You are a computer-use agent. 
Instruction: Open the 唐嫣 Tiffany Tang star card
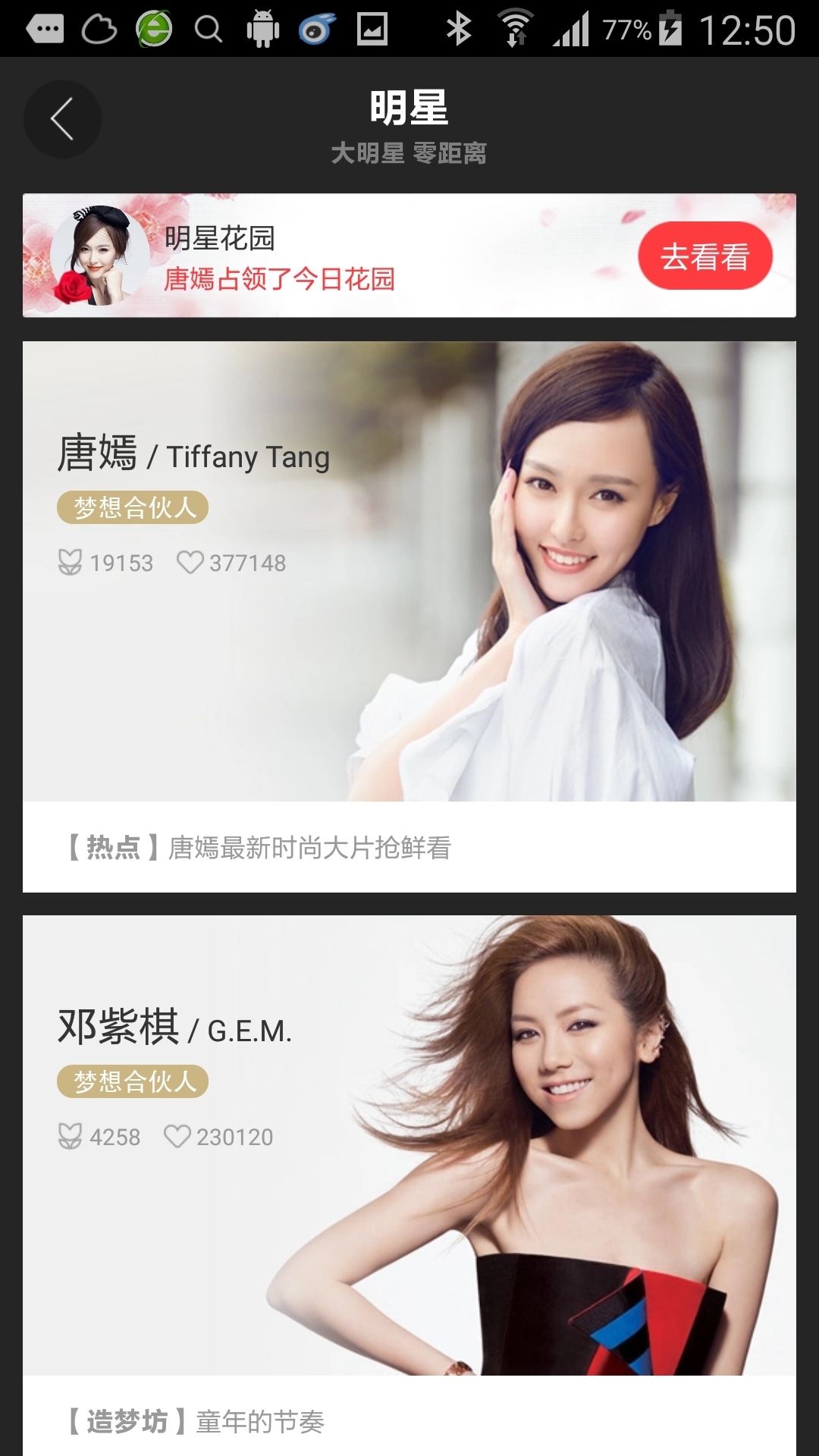409,570
